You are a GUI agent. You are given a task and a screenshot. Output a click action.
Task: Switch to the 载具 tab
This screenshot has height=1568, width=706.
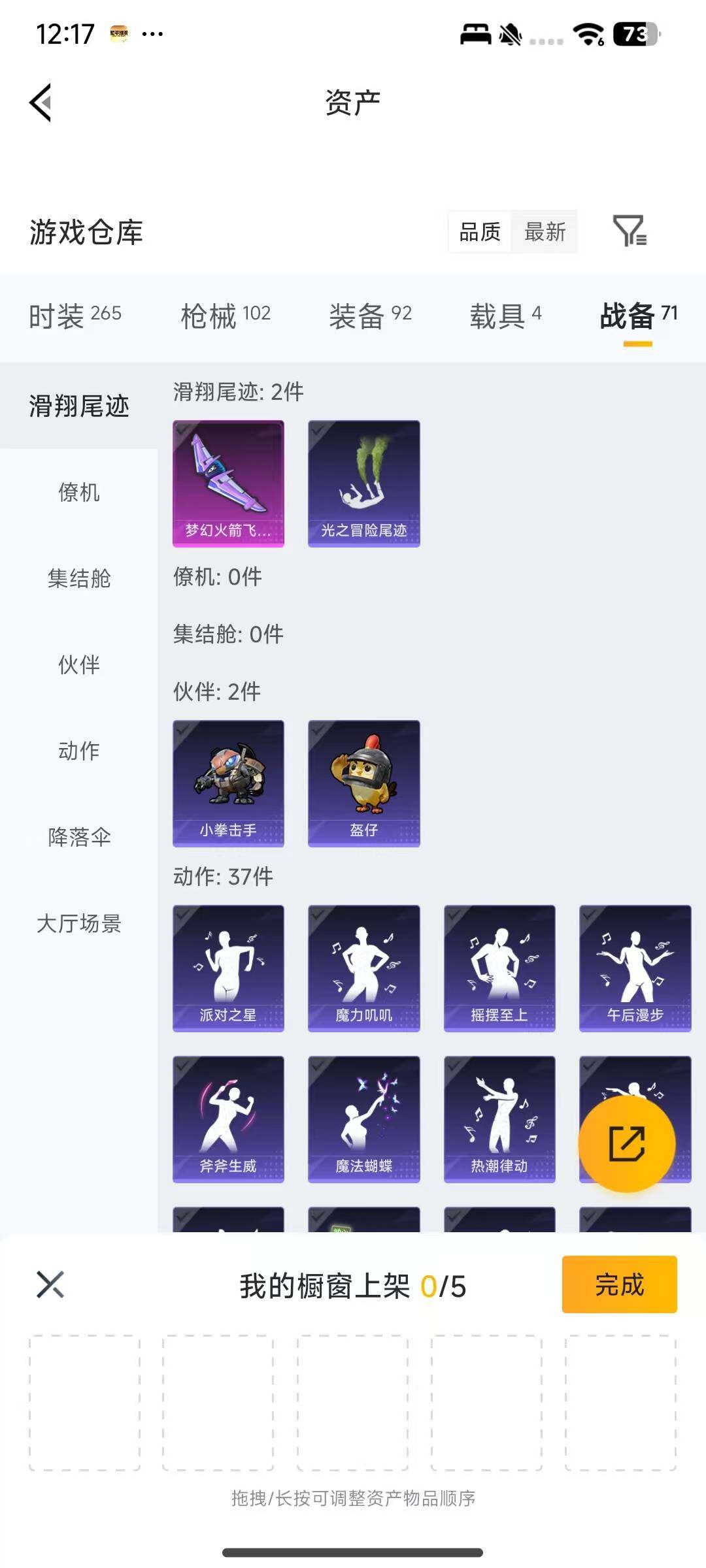pyautogui.click(x=505, y=316)
